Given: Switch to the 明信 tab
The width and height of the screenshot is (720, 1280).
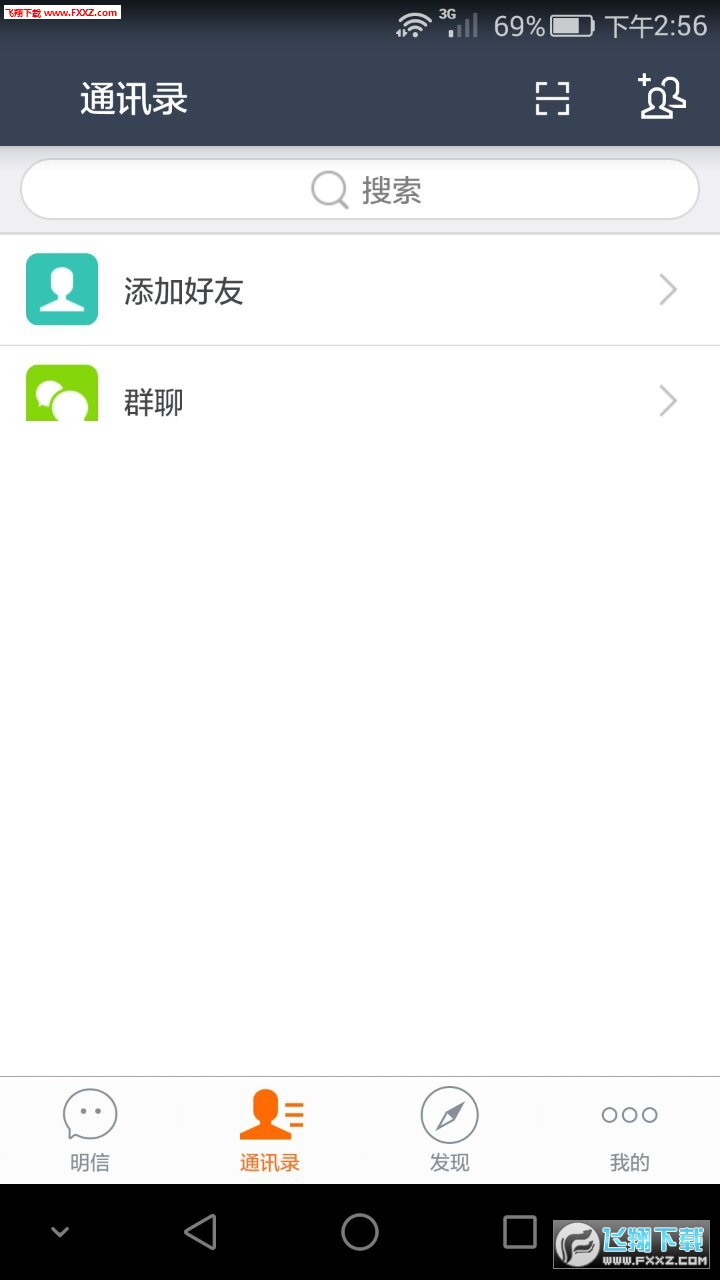Looking at the screenshot, I should click(90, 1131).
